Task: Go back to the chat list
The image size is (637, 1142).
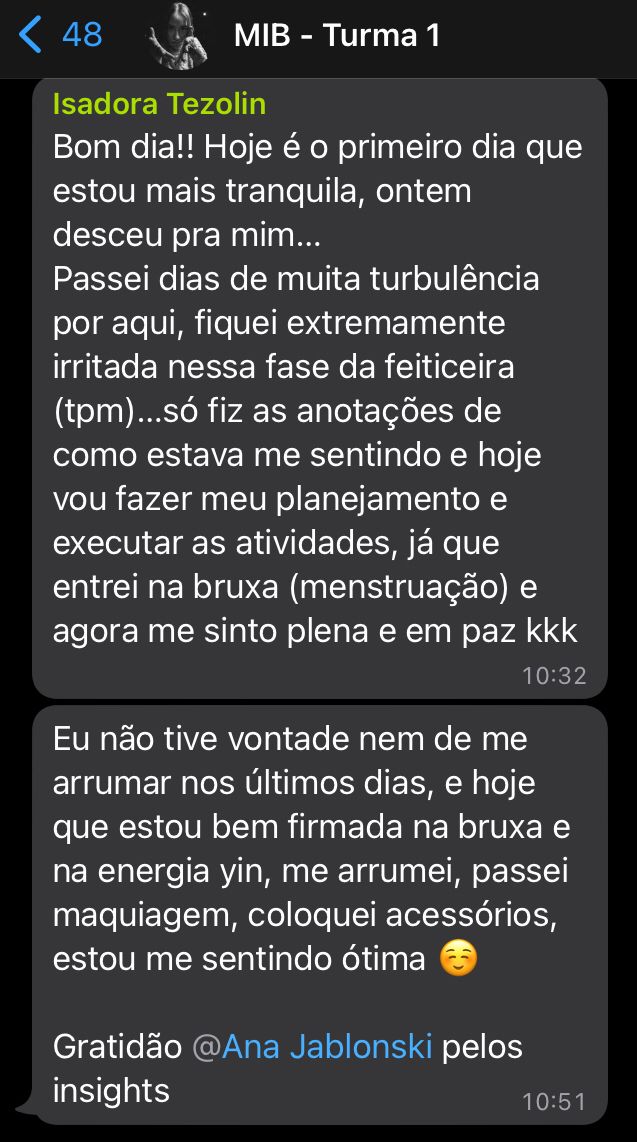Action: [x=60, y=35]
